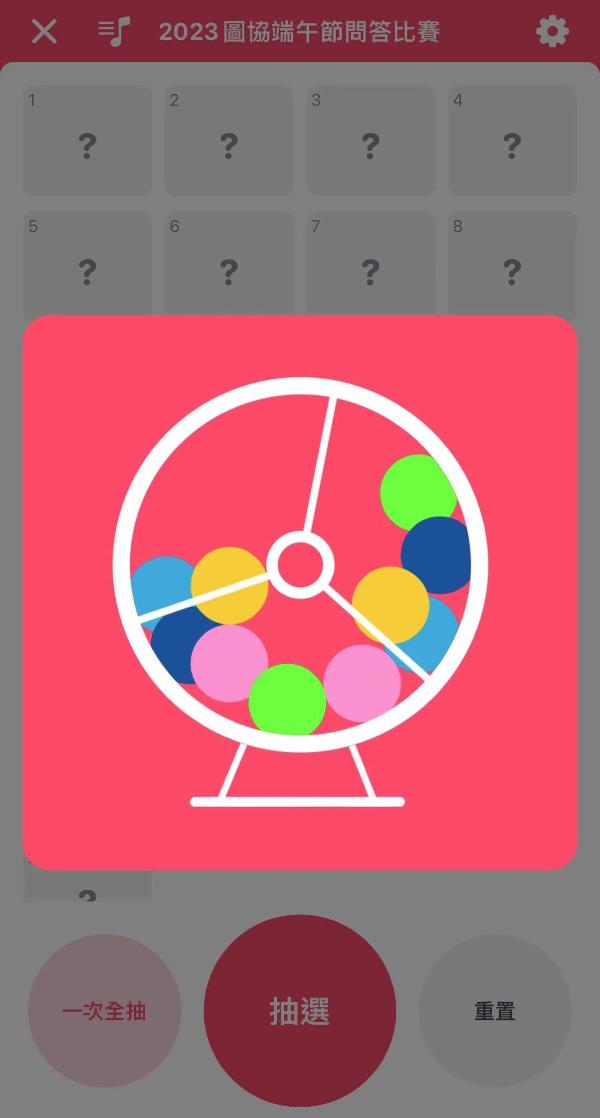This screenshot has width=600, height=1118.
Task: Reveal mystery card number 5
Action: pyautogui.click(x=87, y=265)
